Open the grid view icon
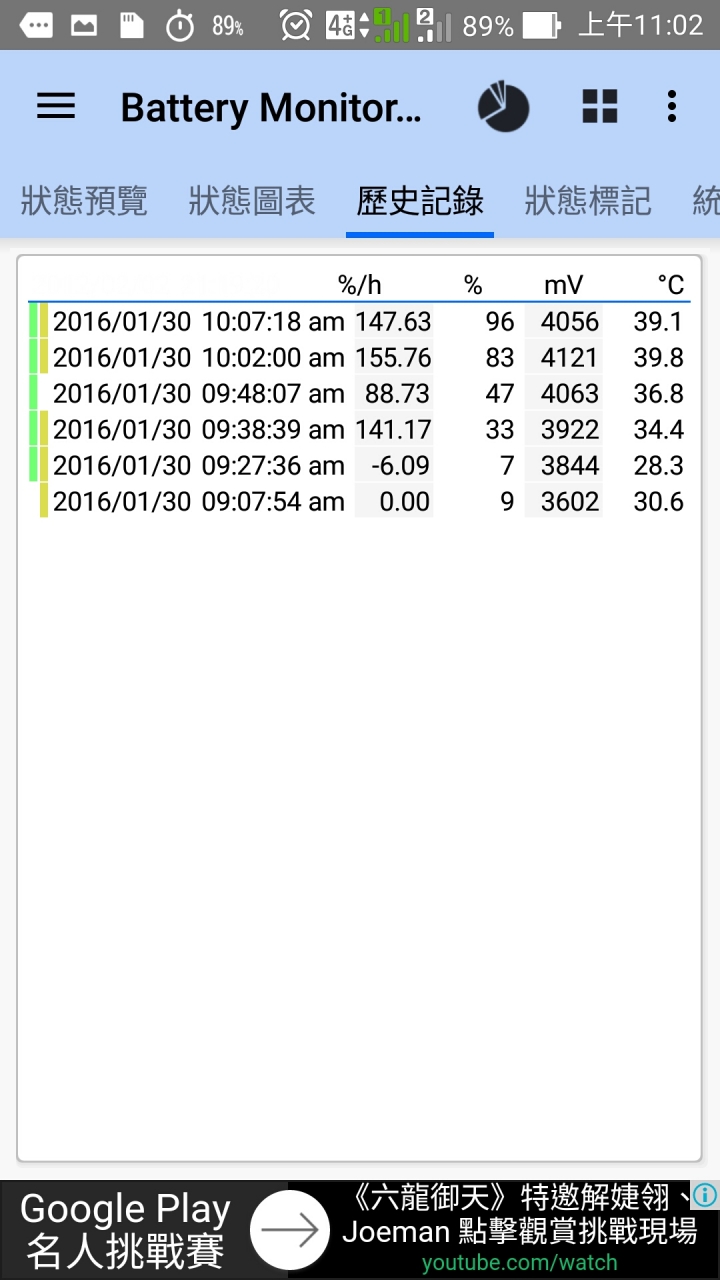This screenshot has width=720, height=1280. (599, 106)
